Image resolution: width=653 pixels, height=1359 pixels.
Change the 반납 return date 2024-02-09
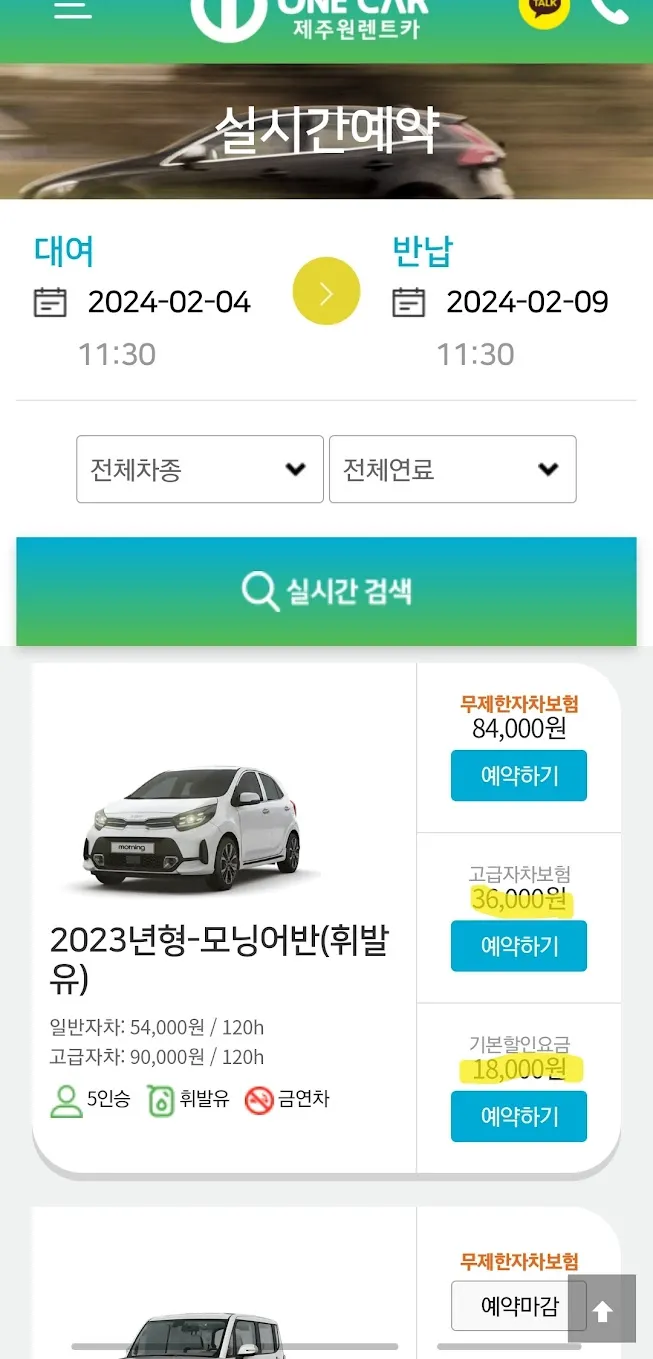pyautogui.click(x=526, y=302)
